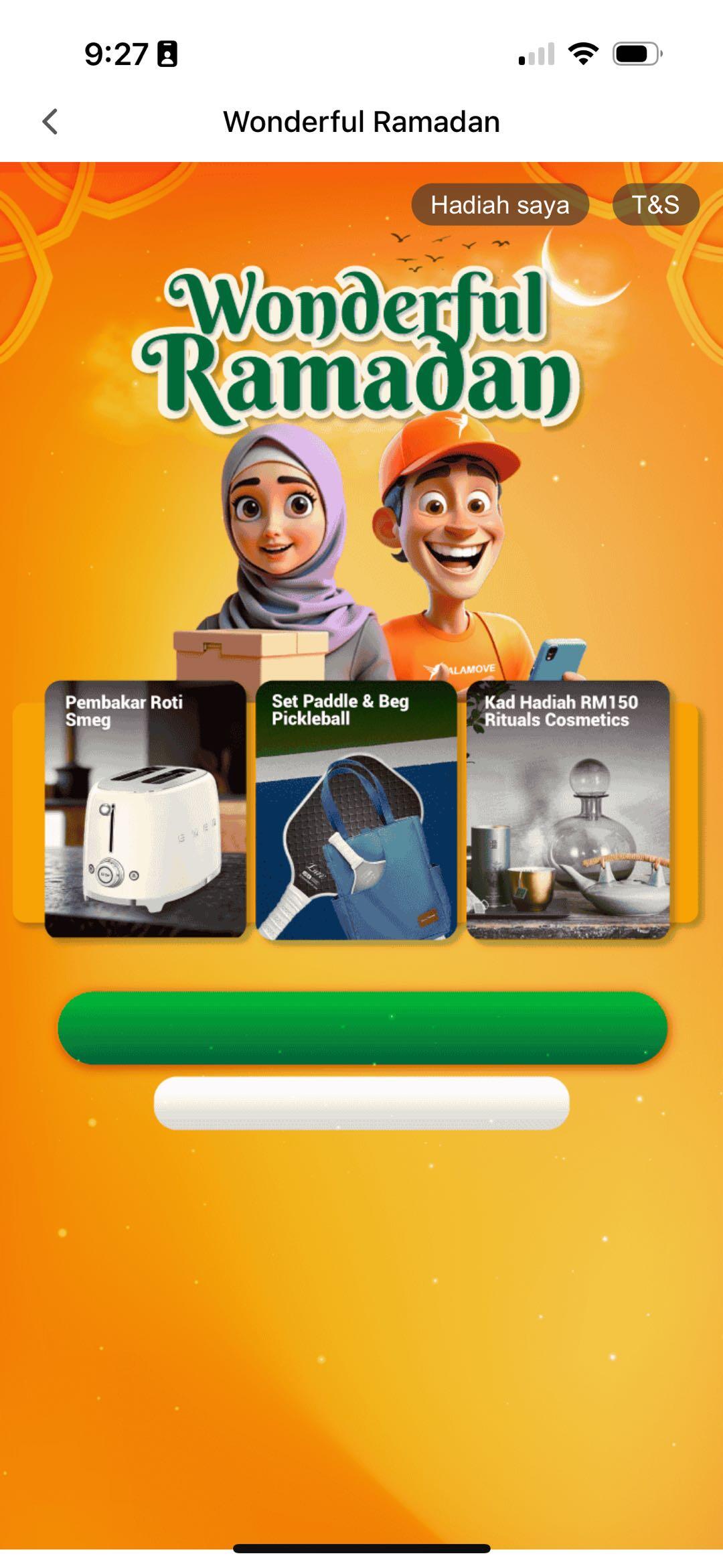723x1568 pixels.
Task: Tap the white button below green button
Action: (x=361, y=1103)
